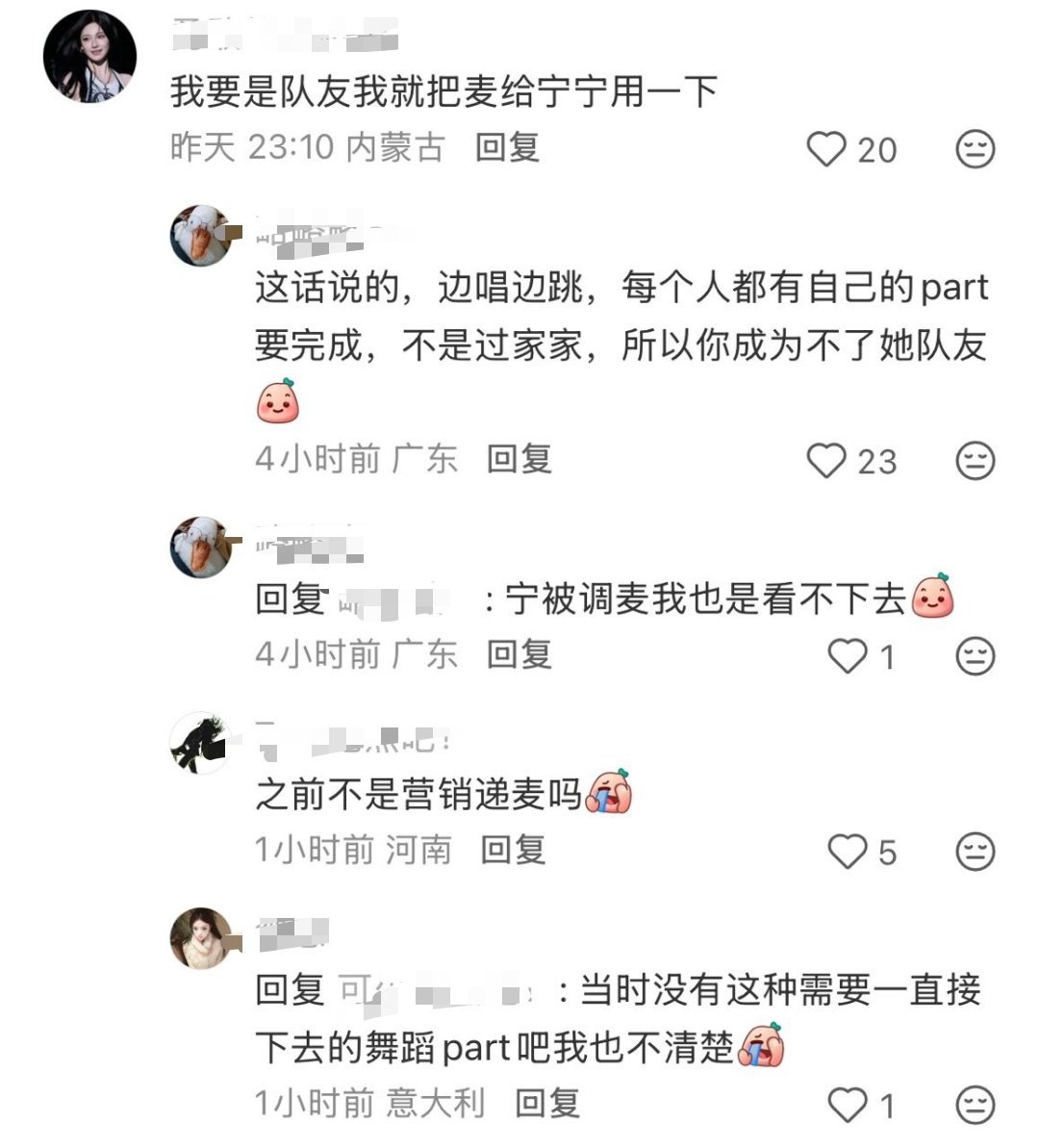Image resolution: width=1039 pixels, height=1148 pixels.
Task: Like the 营销递麦 comment showing 5 likes
Action: tap(845, 851)
